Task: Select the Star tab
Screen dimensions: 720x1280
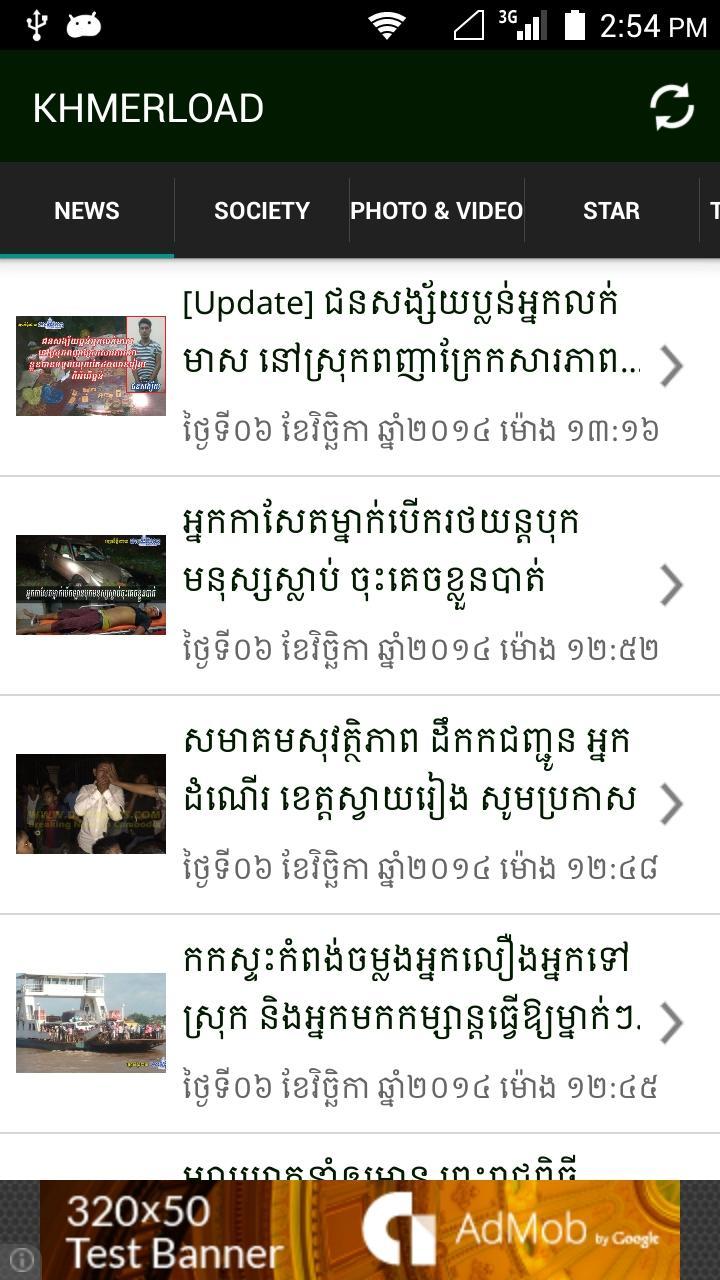Action: coord(611,211)
